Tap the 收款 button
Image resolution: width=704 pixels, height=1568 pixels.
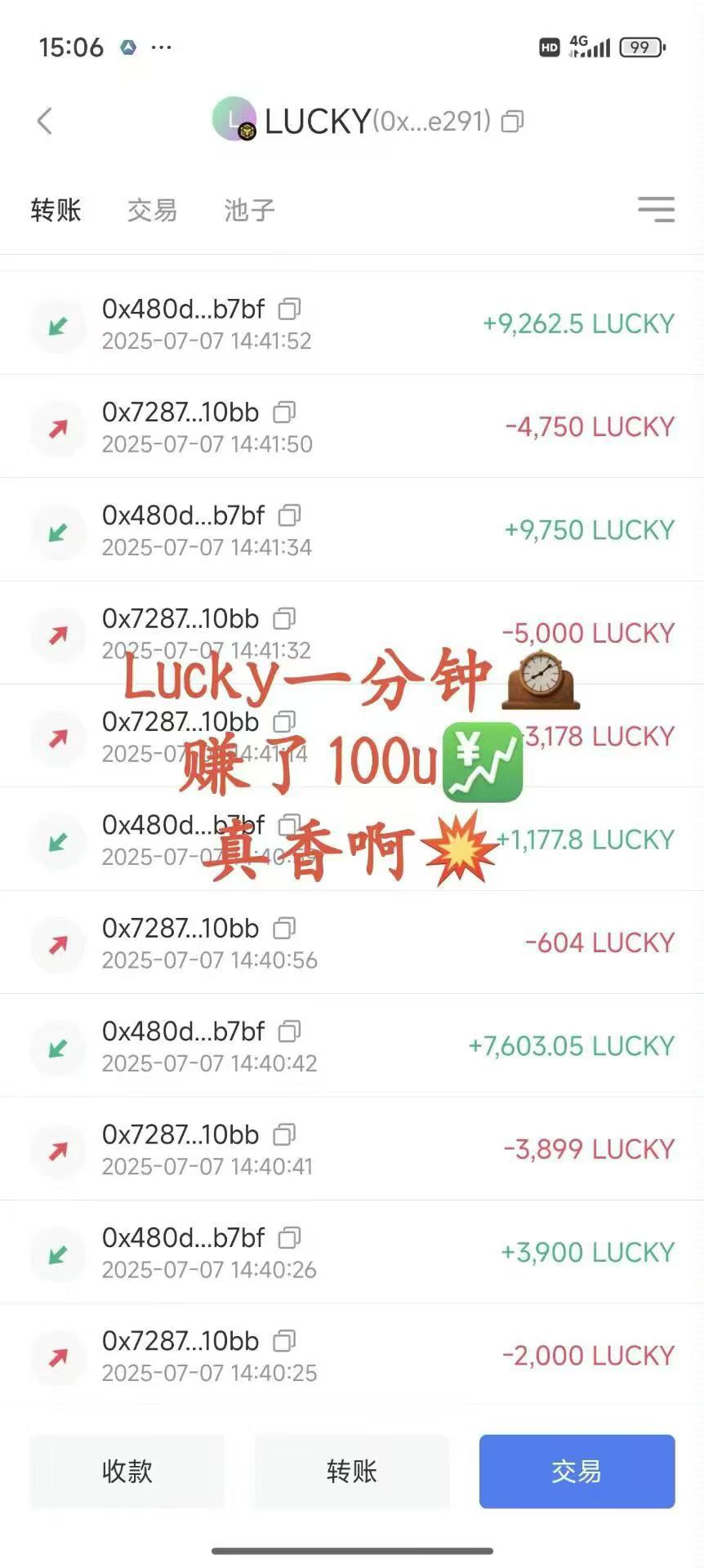tap(127, 1471)
